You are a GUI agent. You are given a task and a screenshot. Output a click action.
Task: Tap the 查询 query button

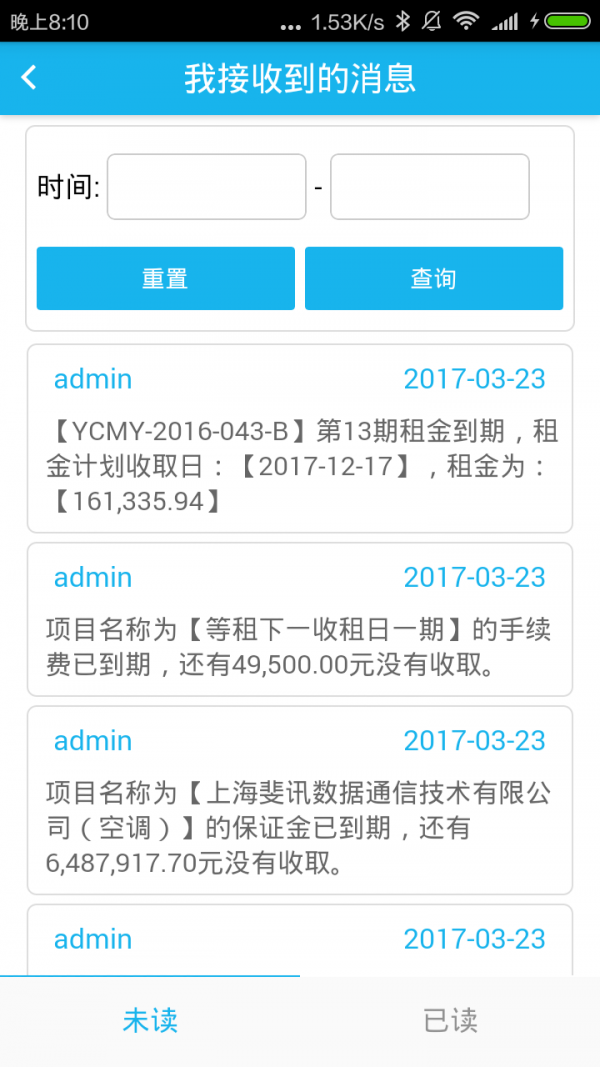point(434,278)
